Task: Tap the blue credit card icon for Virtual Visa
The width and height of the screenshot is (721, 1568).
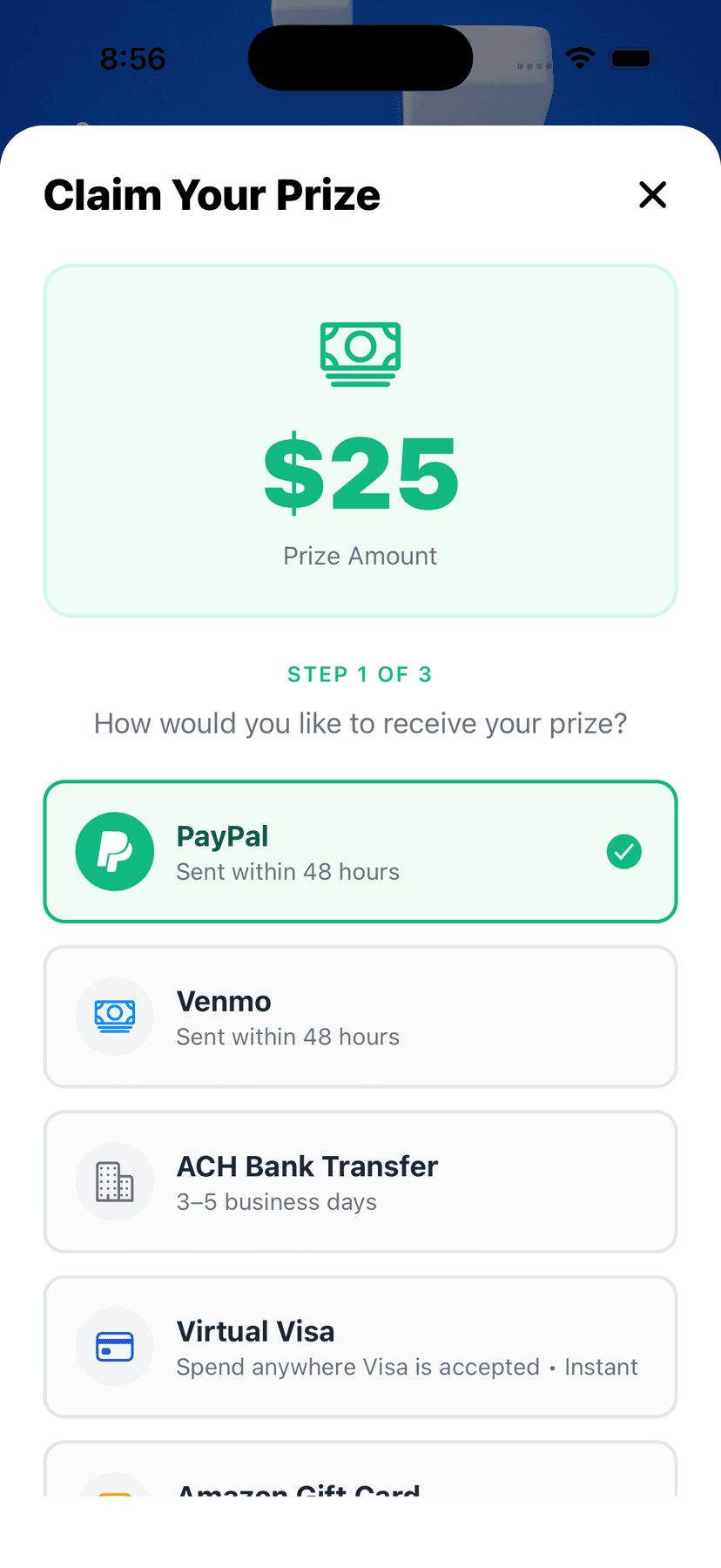Action: tap(115, 1347)
